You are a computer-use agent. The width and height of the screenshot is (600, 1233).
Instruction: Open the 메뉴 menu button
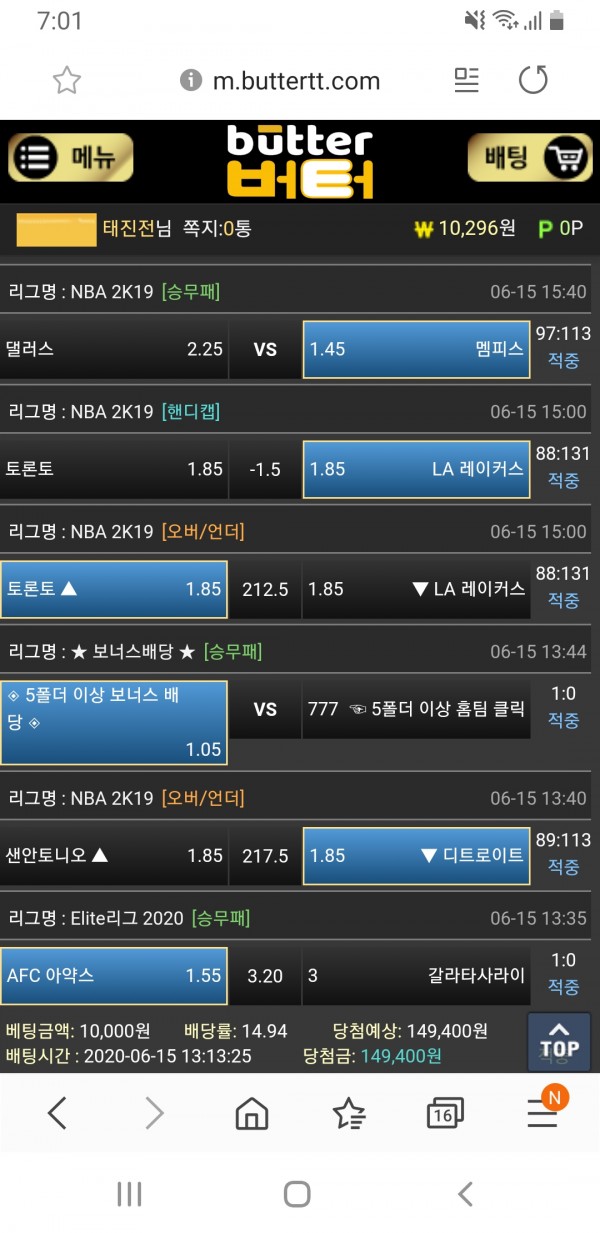point(71,158)
